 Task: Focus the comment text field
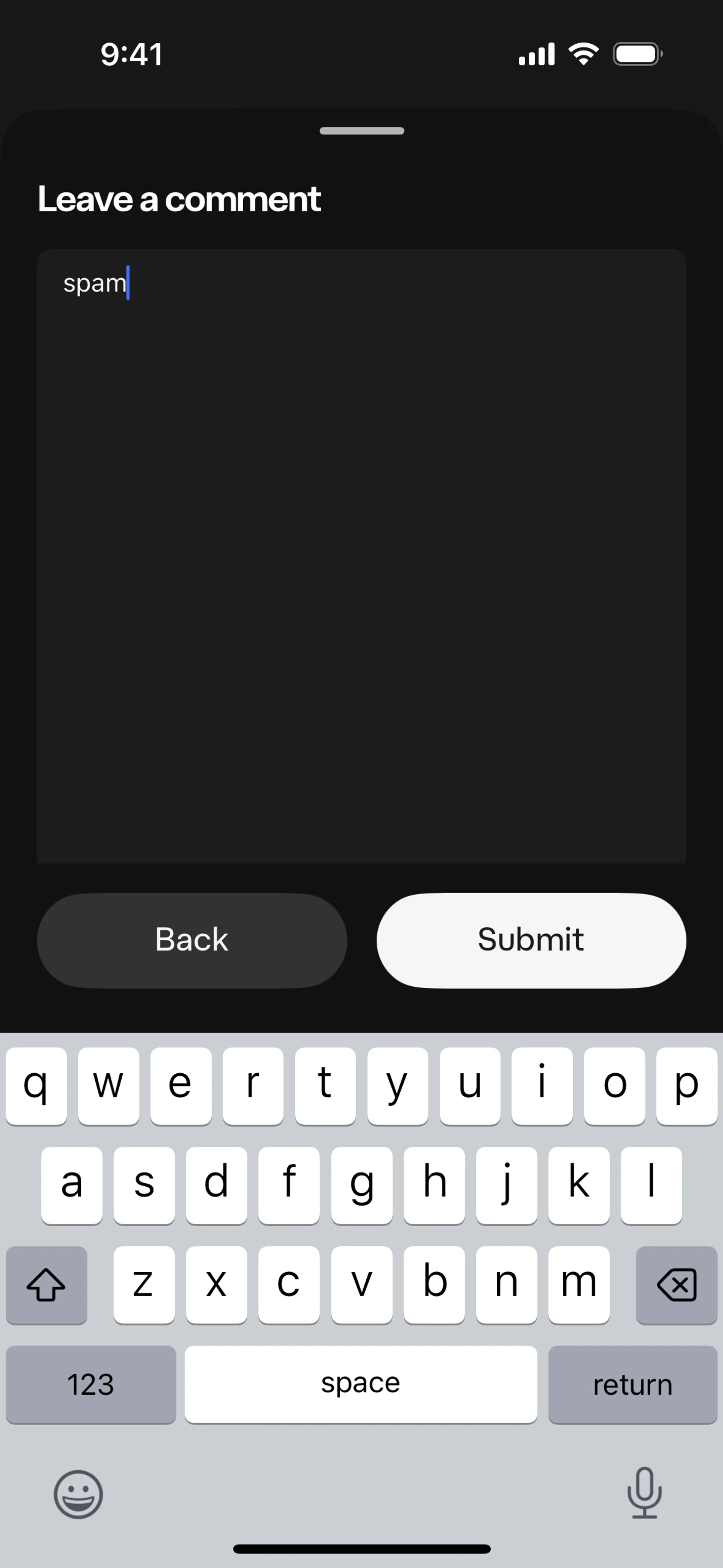coord(361,556)
